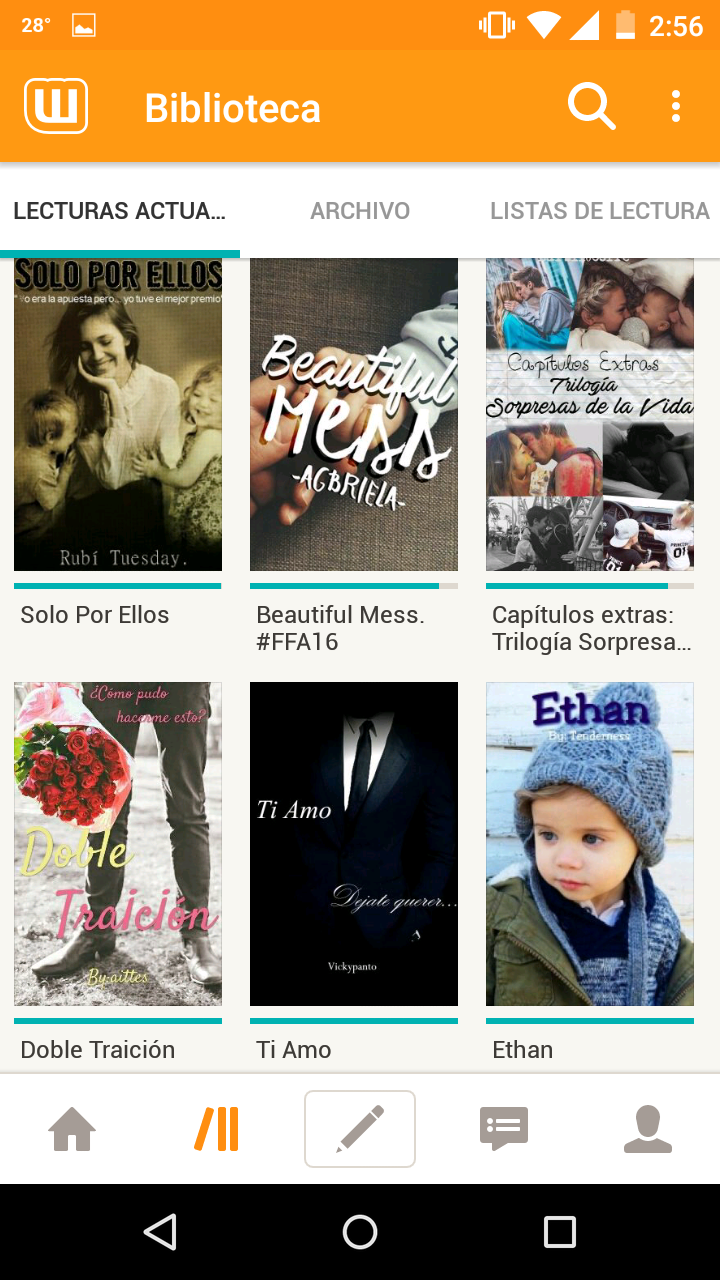Open search in Biblioteca
Screen dimensions: 720x1280
[591, 106]
